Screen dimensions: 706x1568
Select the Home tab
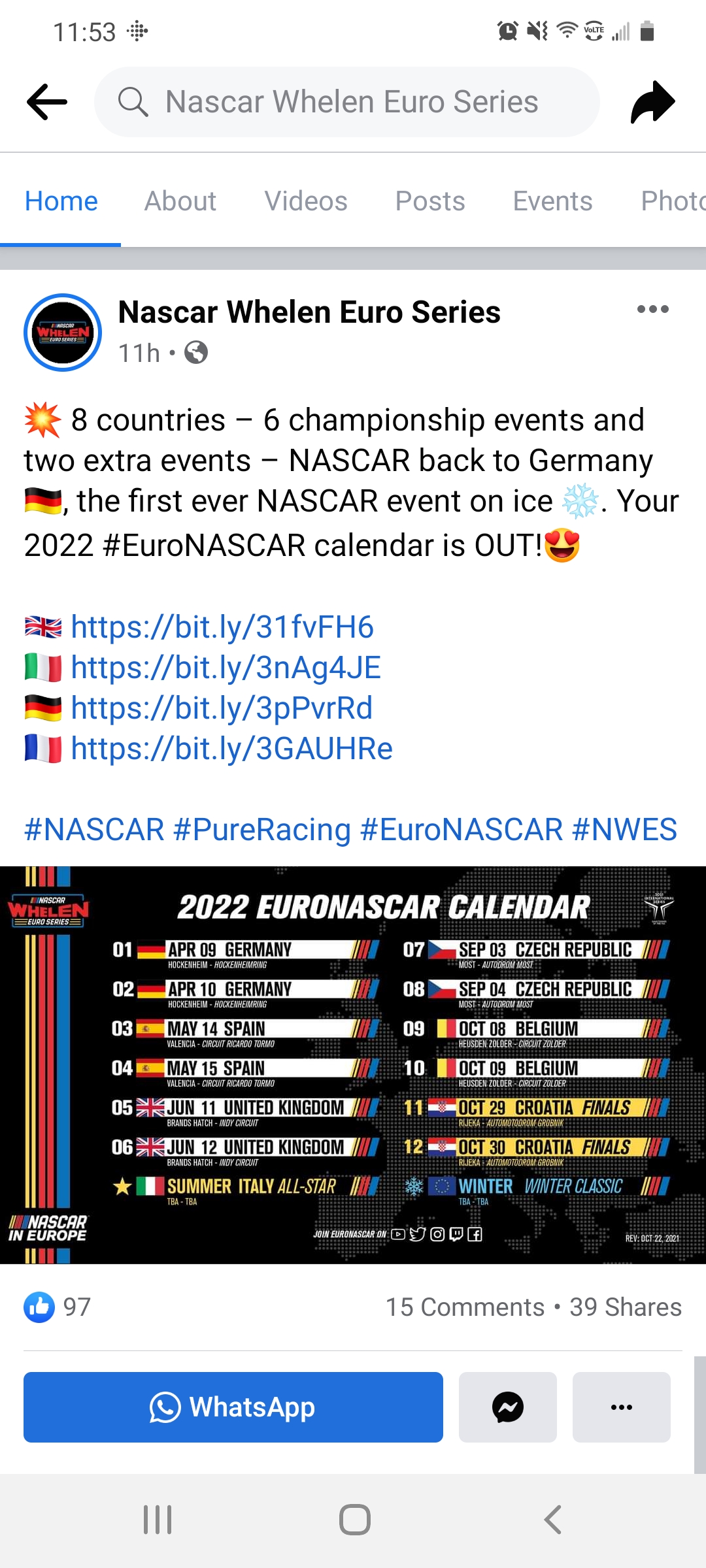(61, 201)
